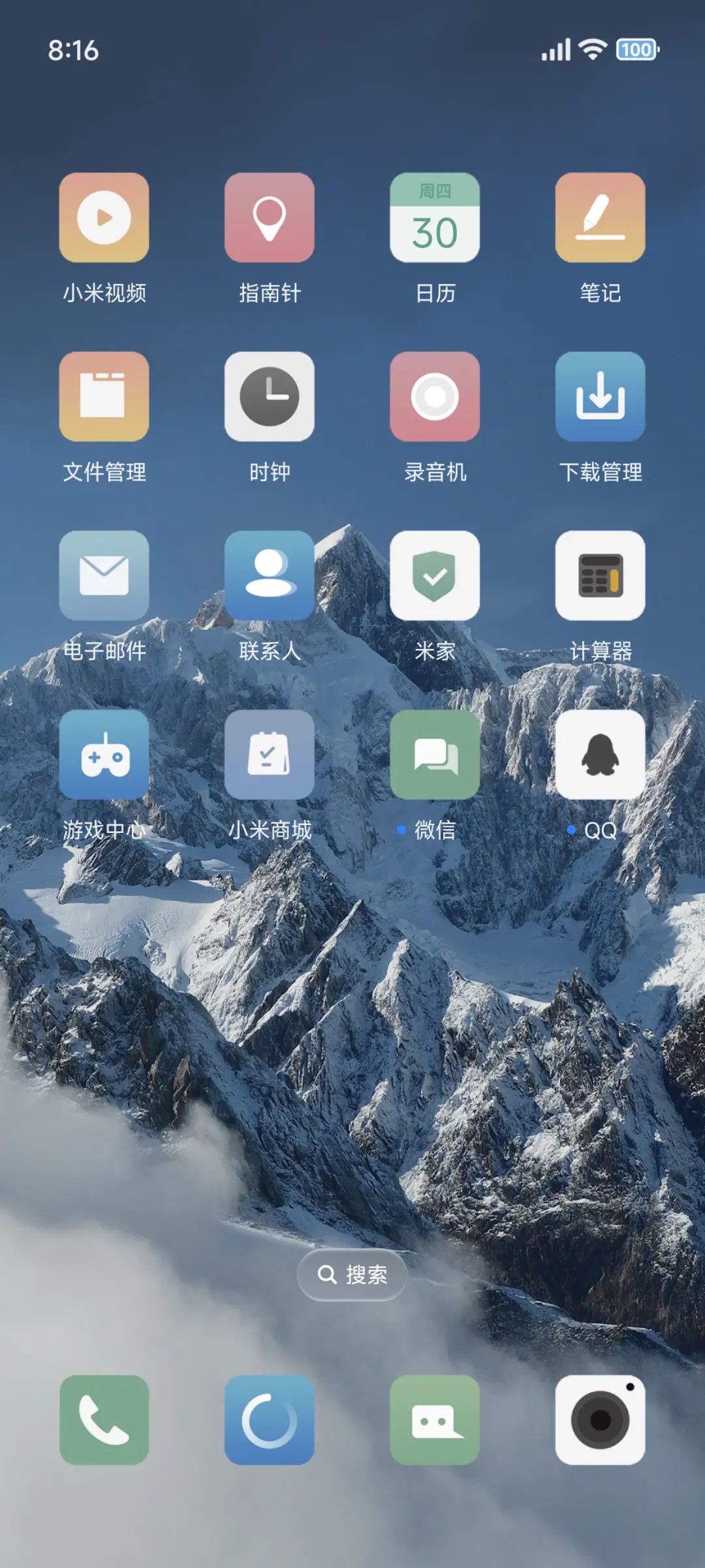View 联系人 contacts

tap(270, 575)
